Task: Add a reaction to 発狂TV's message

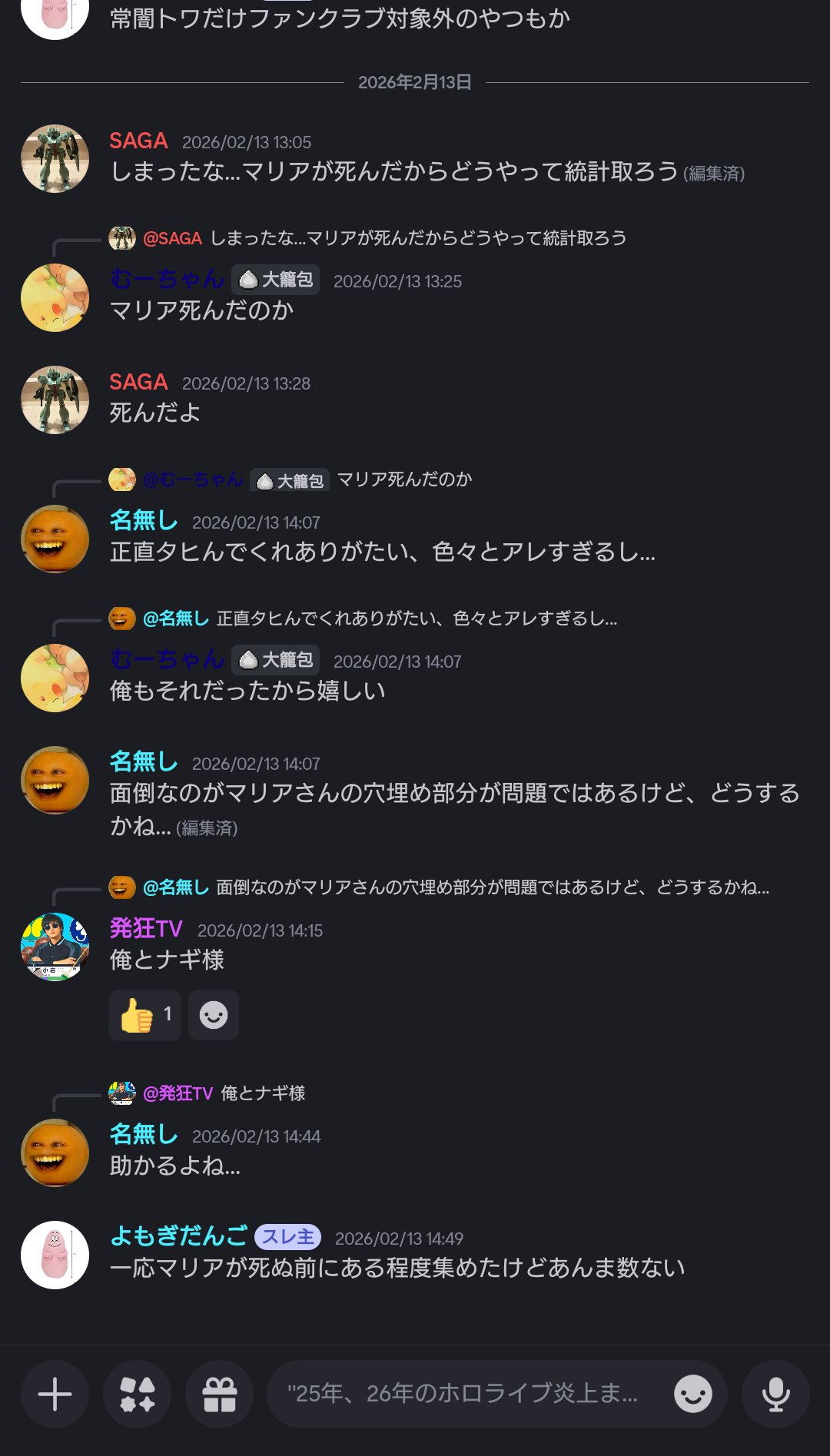Action: pyautogui.click(x=213, y=1015)
